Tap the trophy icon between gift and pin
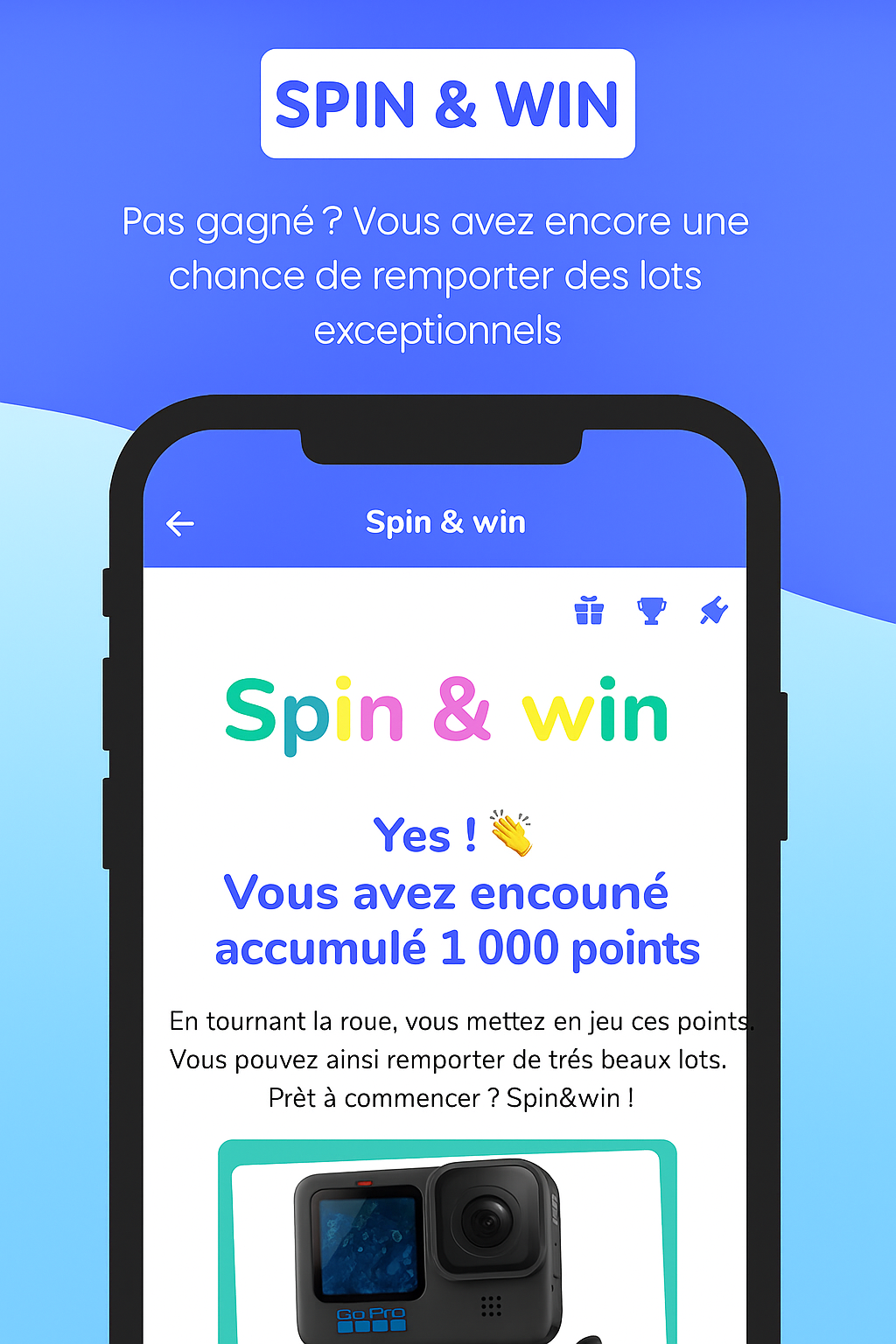This screenshot has width=896, height=1344. point(653,612)
